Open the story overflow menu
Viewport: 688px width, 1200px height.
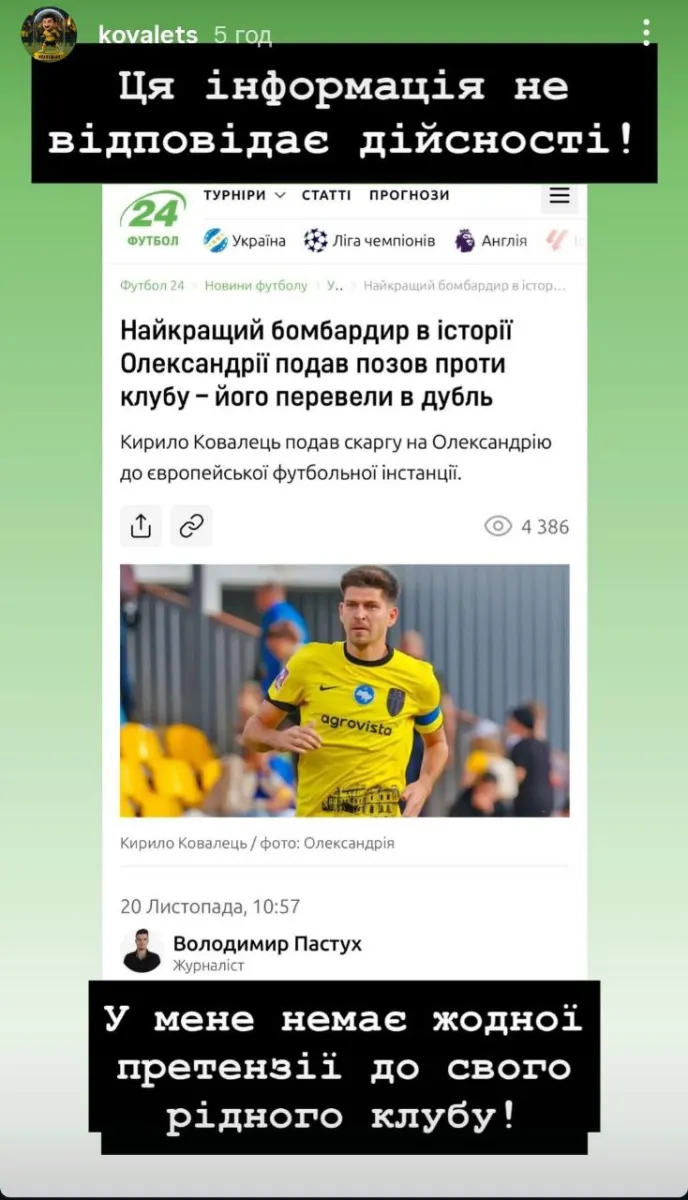647,33
